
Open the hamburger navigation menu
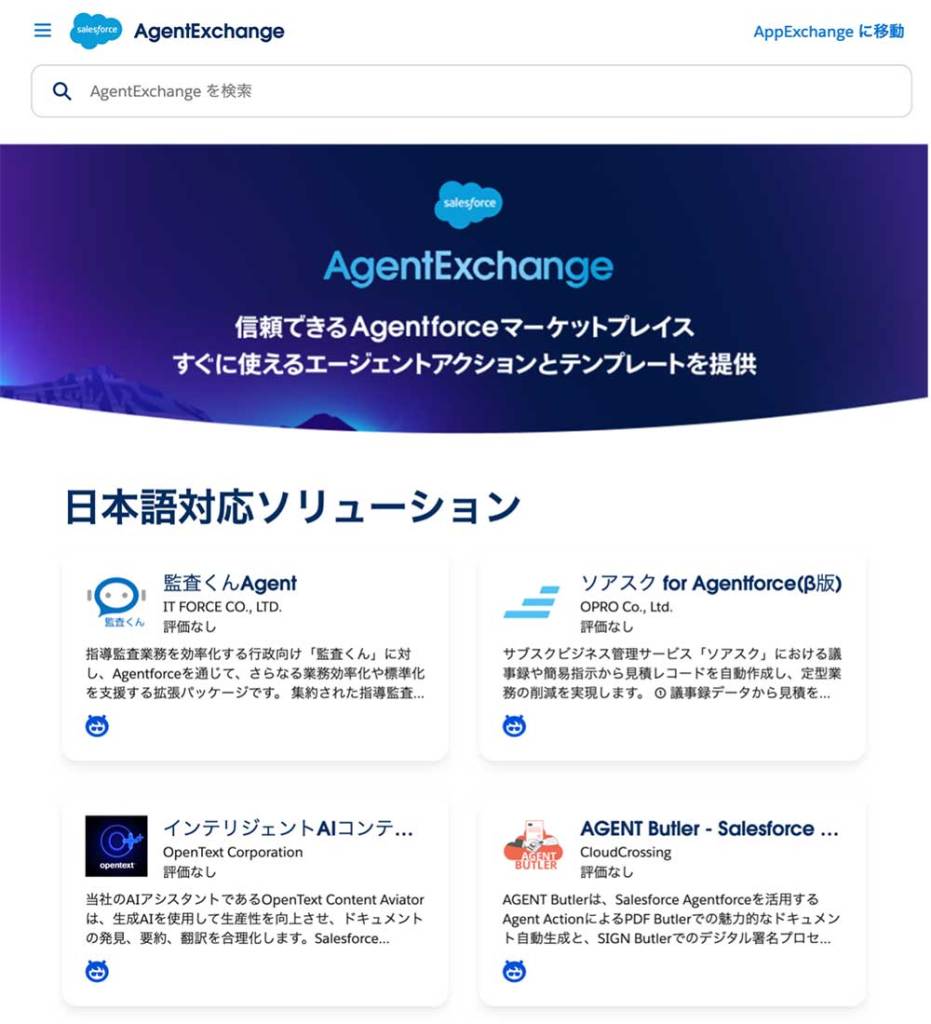[42, 30]
